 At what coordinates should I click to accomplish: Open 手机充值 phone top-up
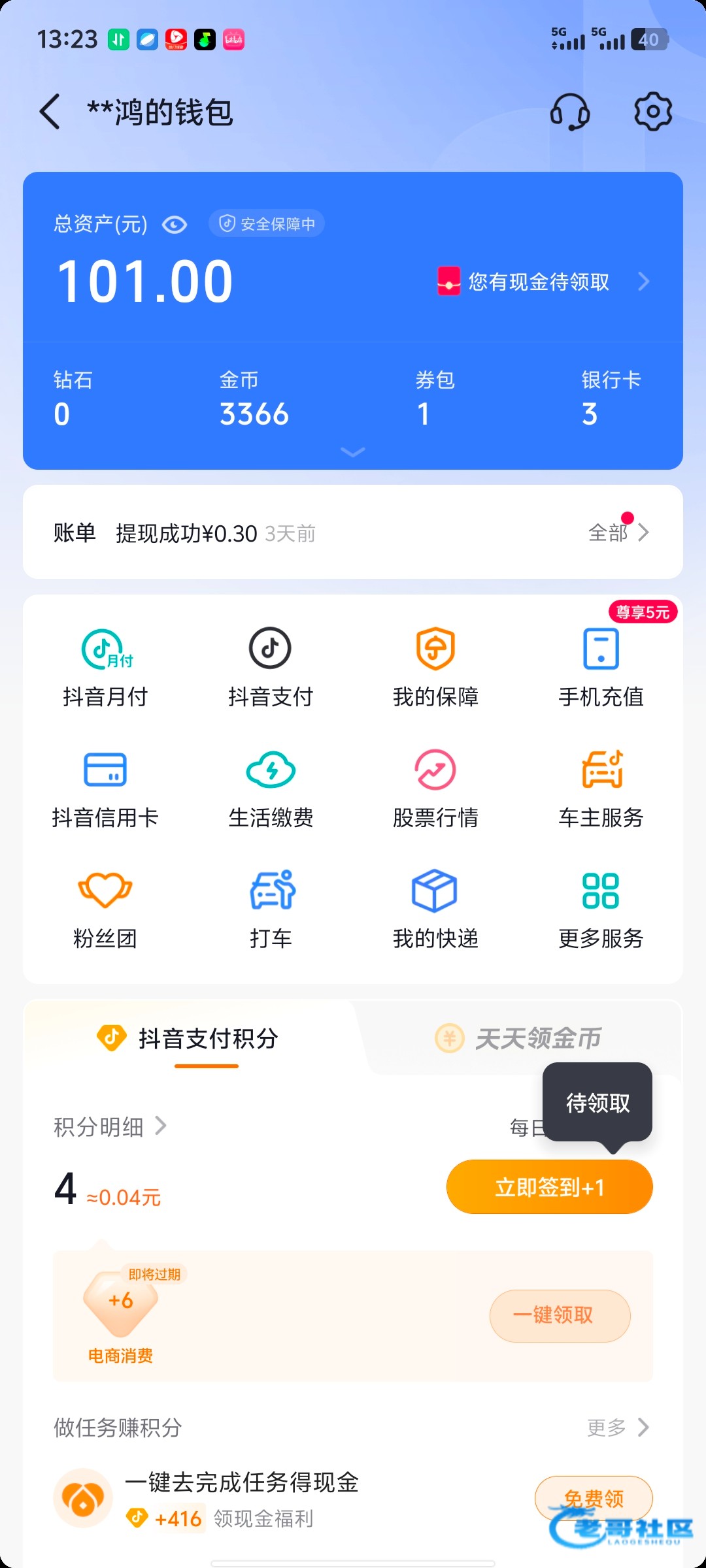(601, 666)
